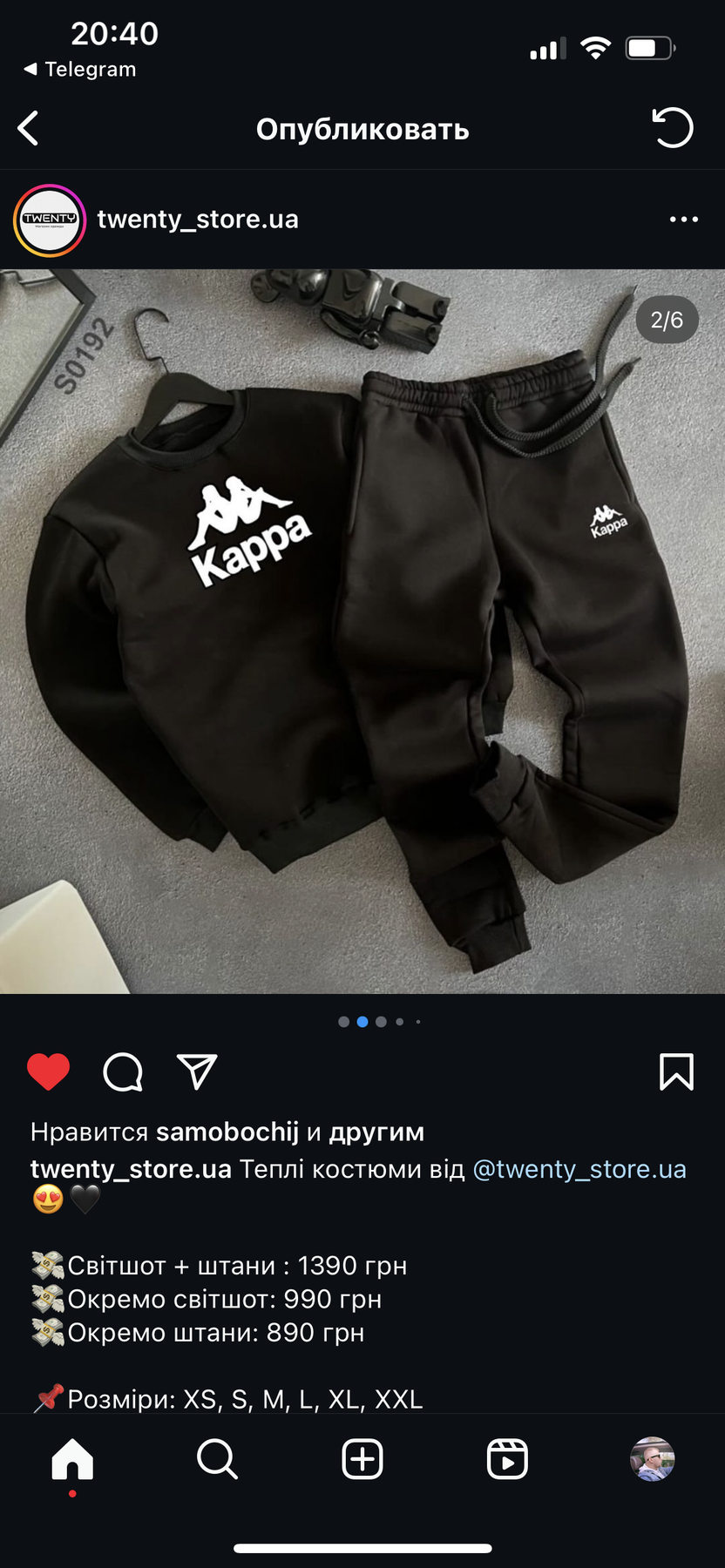Open the comments on this post
This screenshot has height=1568, width=725.
[x=123, y=1071]
